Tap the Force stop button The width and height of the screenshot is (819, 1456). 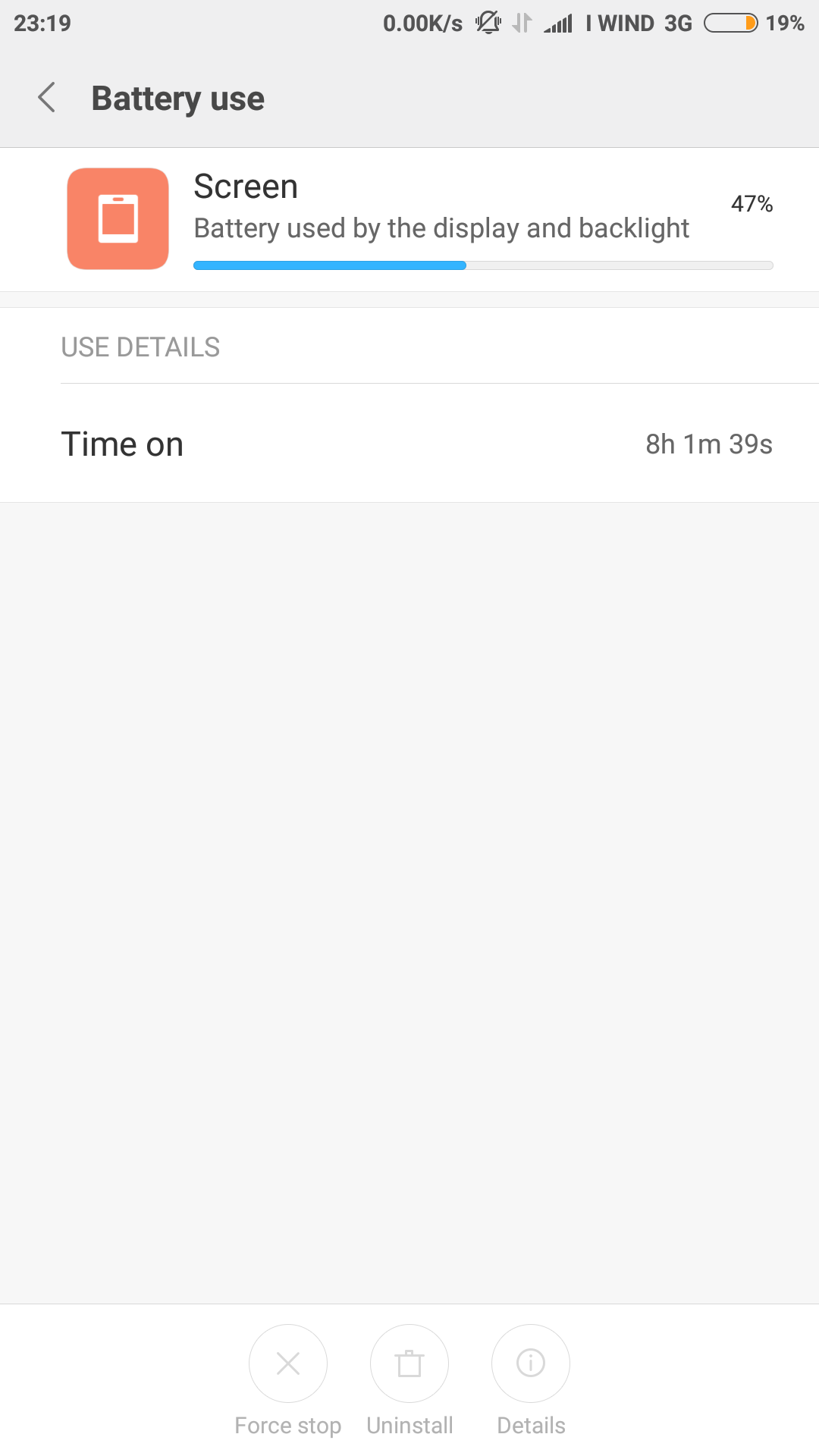point(288,1363)
